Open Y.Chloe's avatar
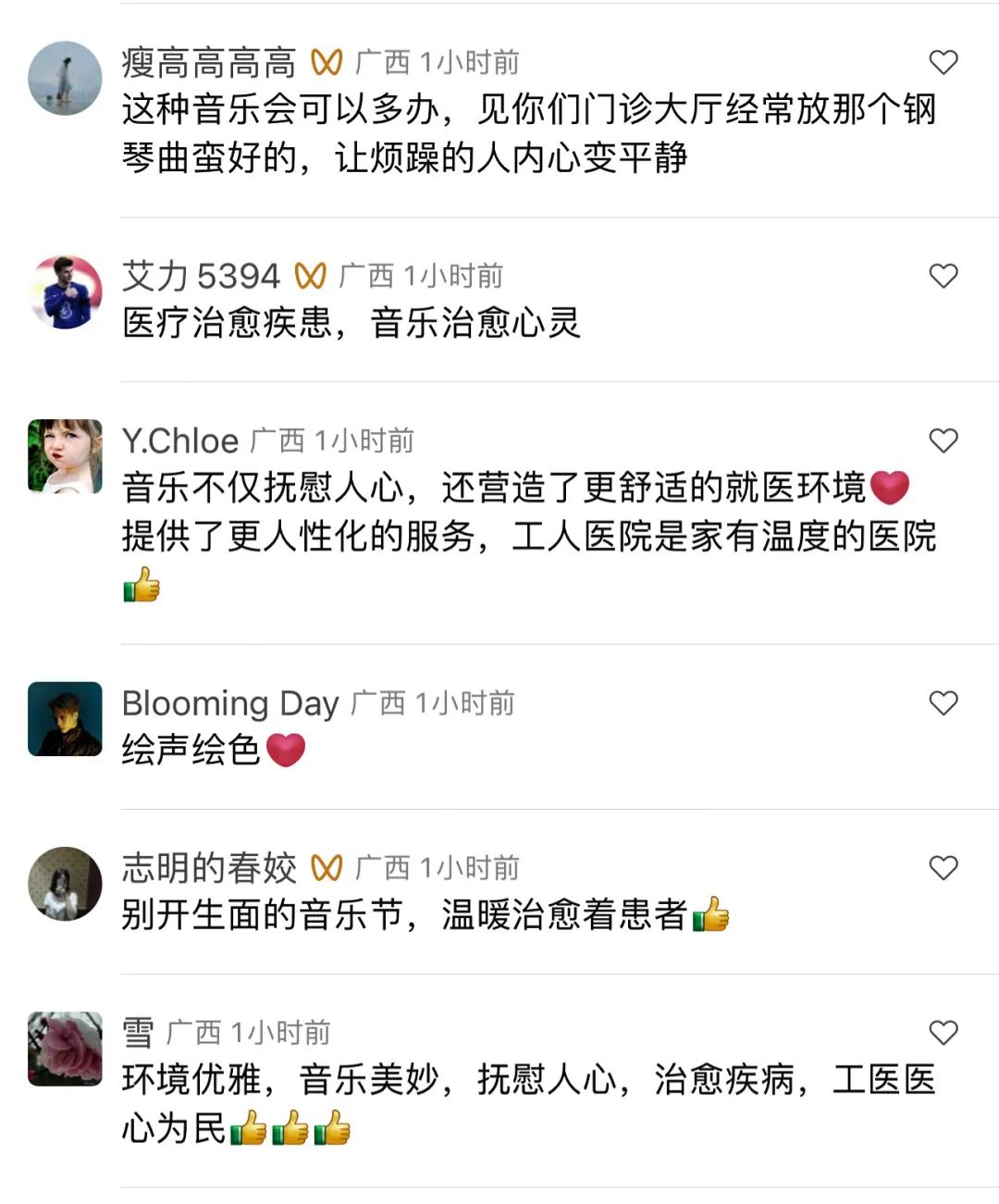Viewport: 999px width, 1204px height. pyautogui.click(x=65, y=456)
